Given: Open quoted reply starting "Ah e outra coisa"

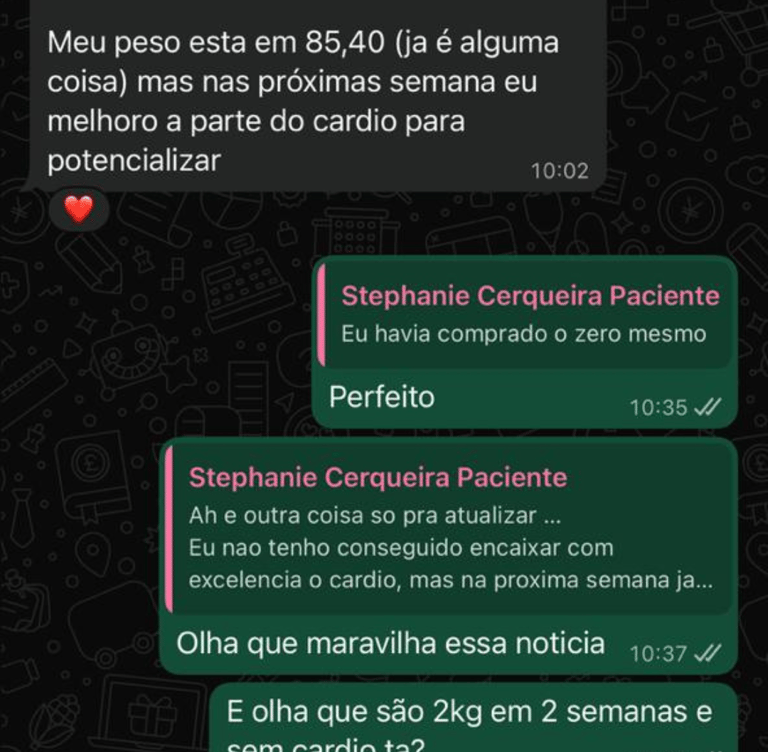Looking at the screenshot, I should click(450, 529).
